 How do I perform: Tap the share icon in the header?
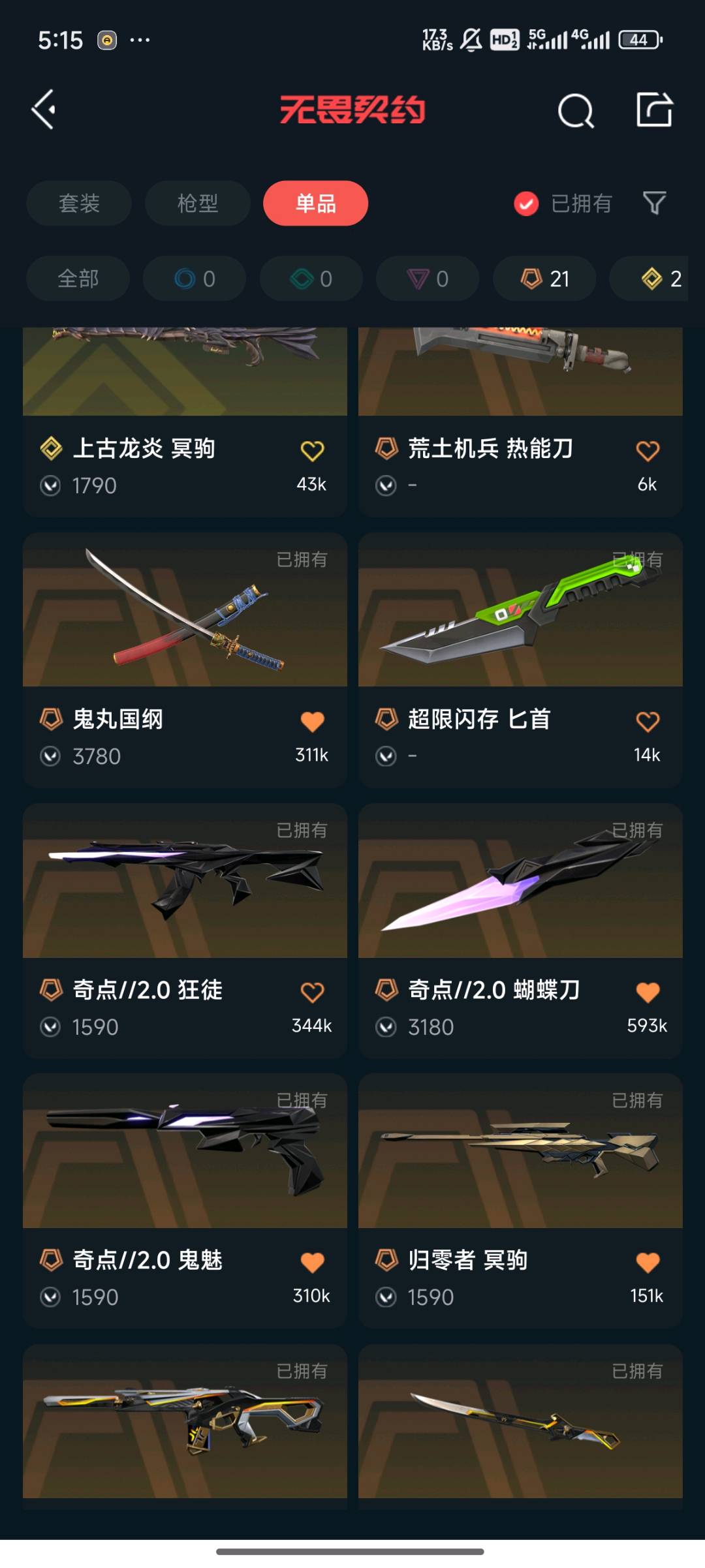coord(654,110)
